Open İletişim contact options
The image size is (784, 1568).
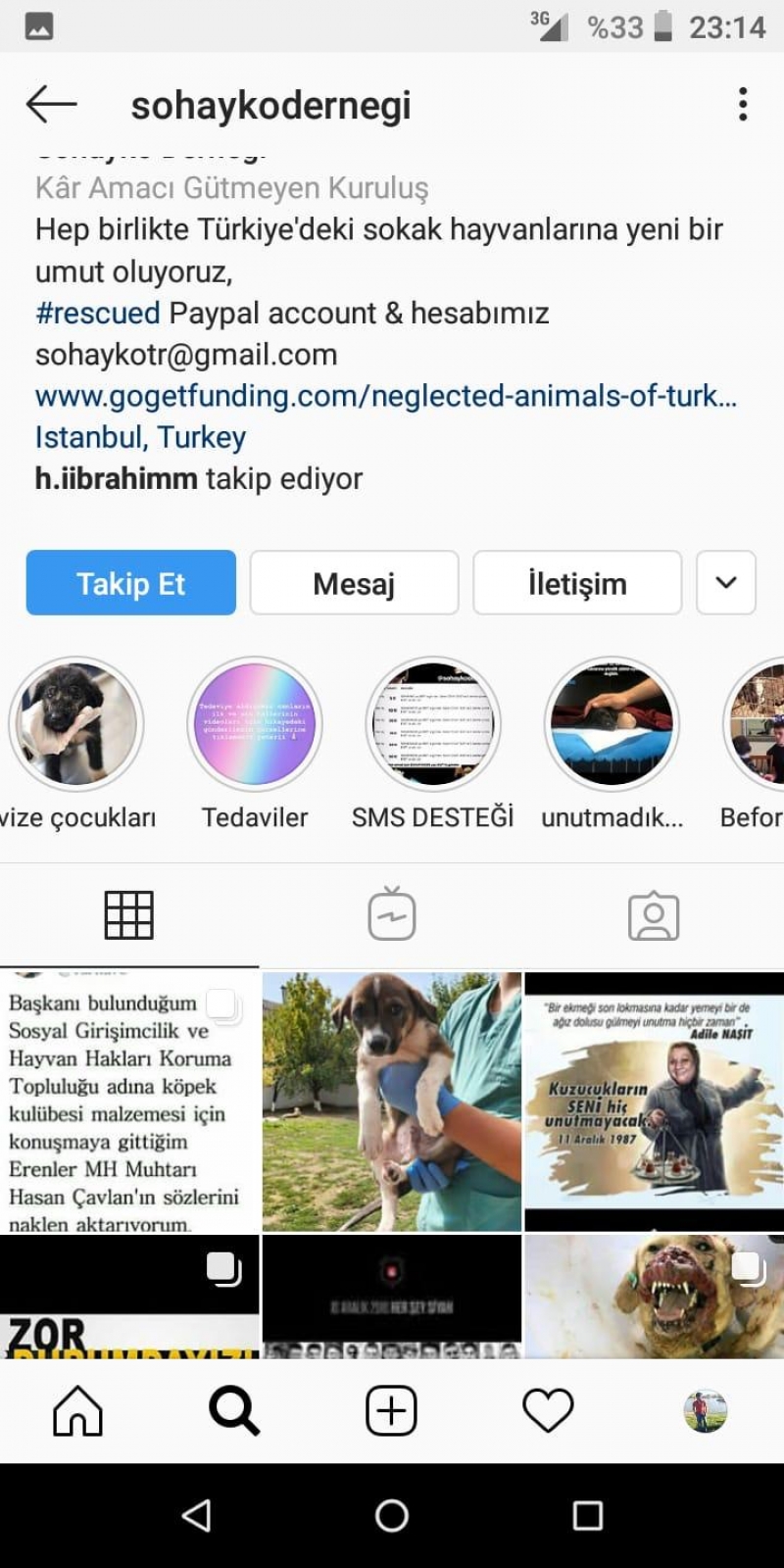pos(577,583)
